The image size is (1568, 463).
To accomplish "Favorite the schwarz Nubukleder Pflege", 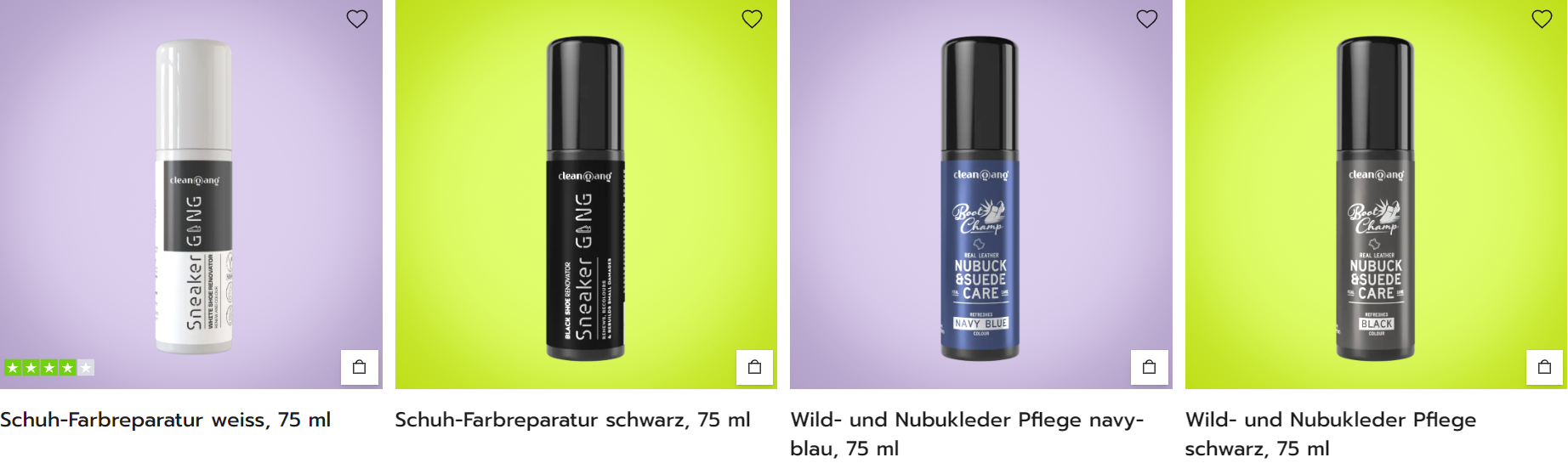I will point(1542,19).
